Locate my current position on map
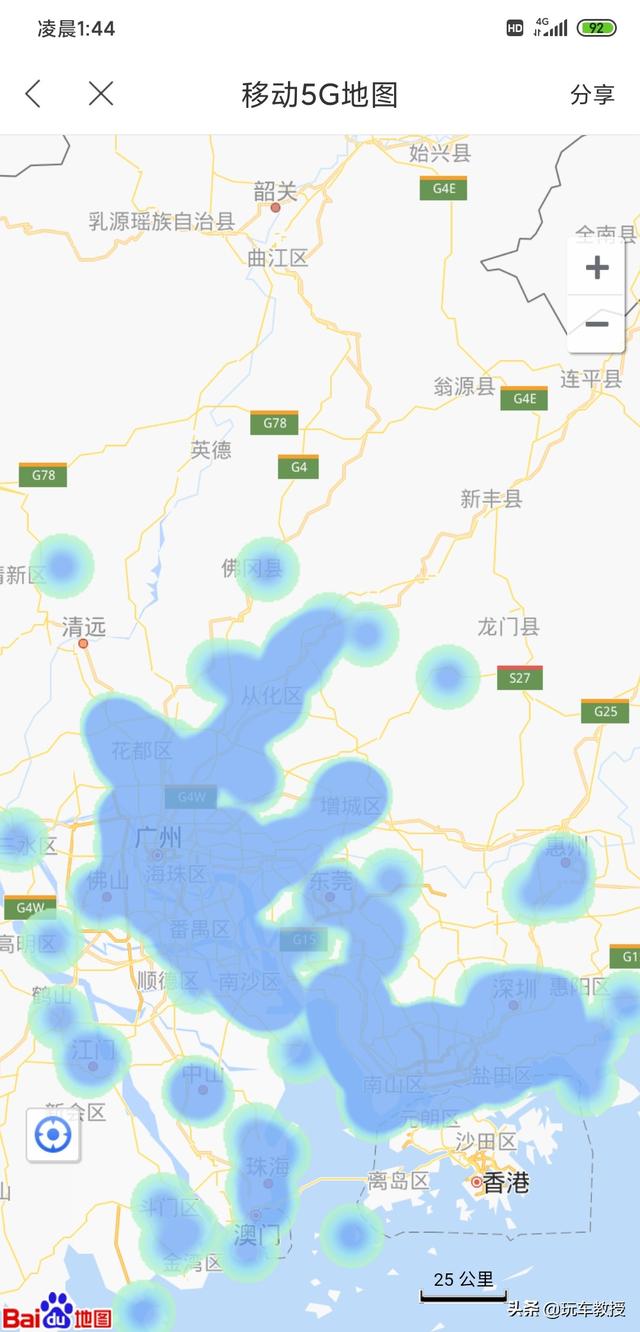 (53, 1135)
